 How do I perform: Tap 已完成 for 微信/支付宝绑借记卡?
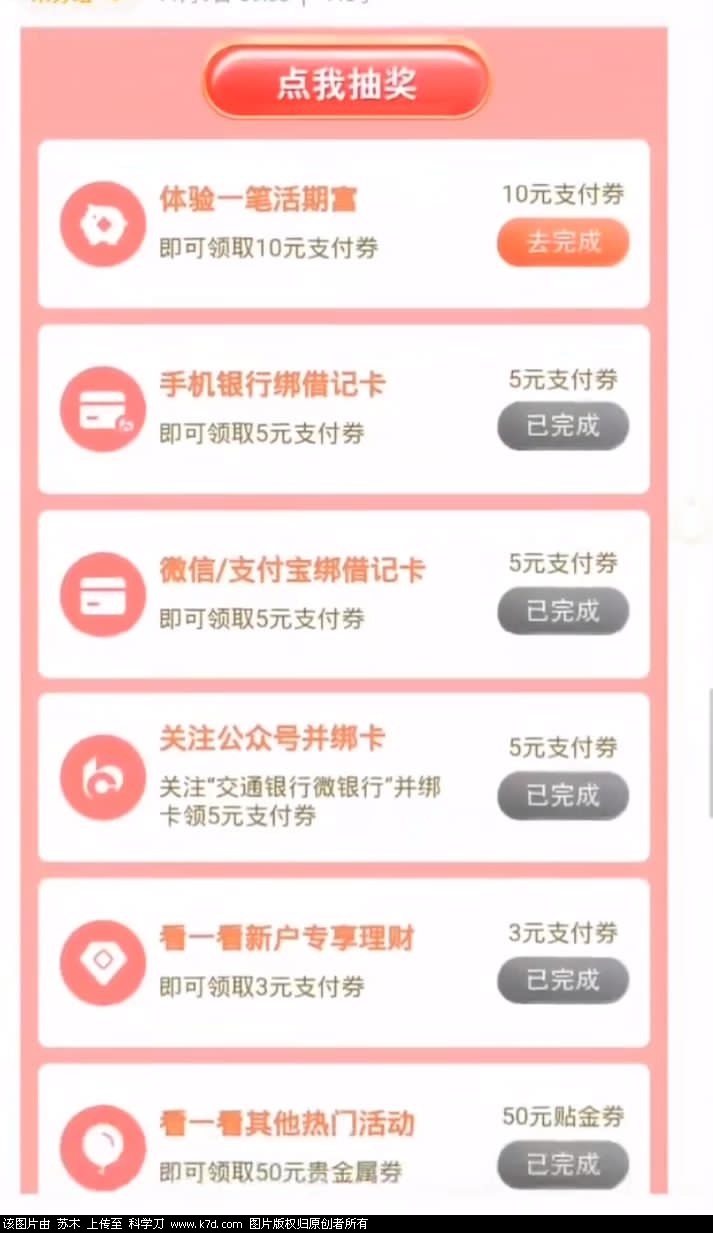tap(563, 611)
